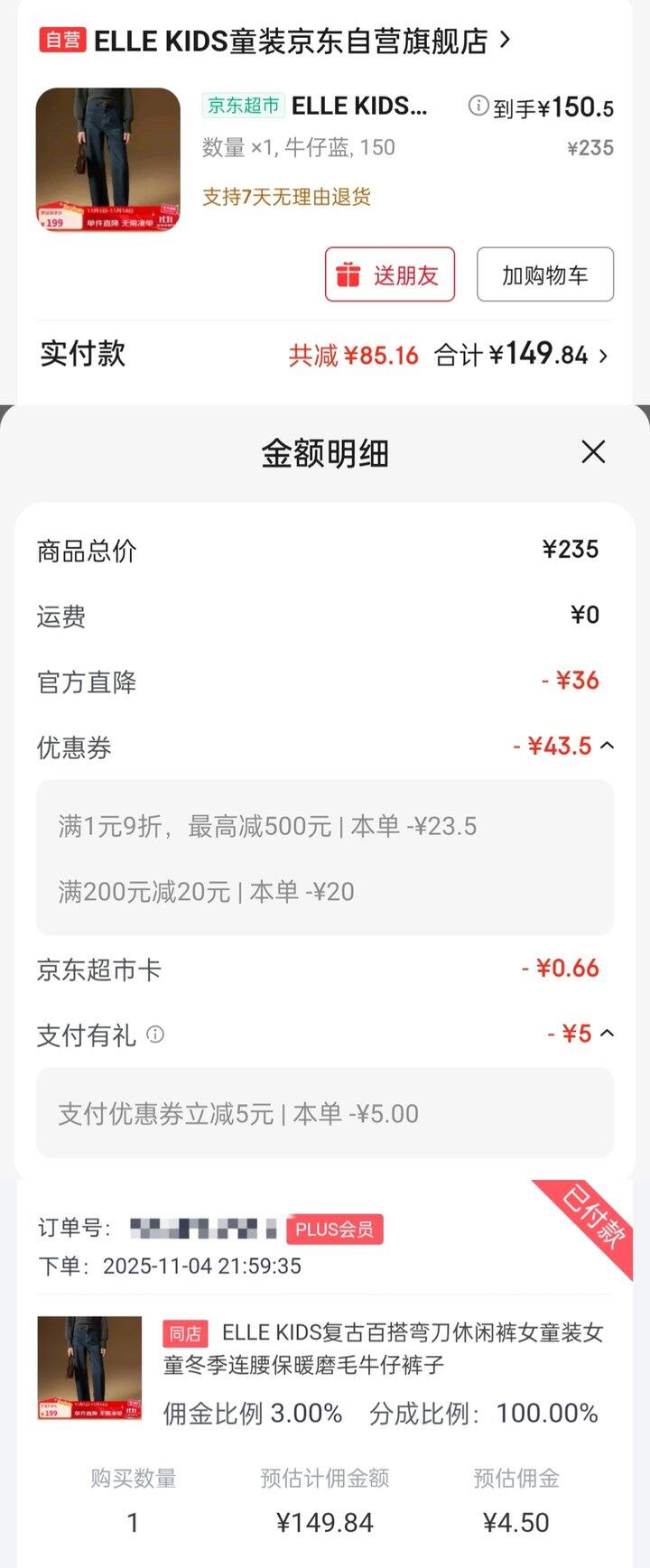
Task: Tap the 送朋友 gift button
Action: pos(390,274)
